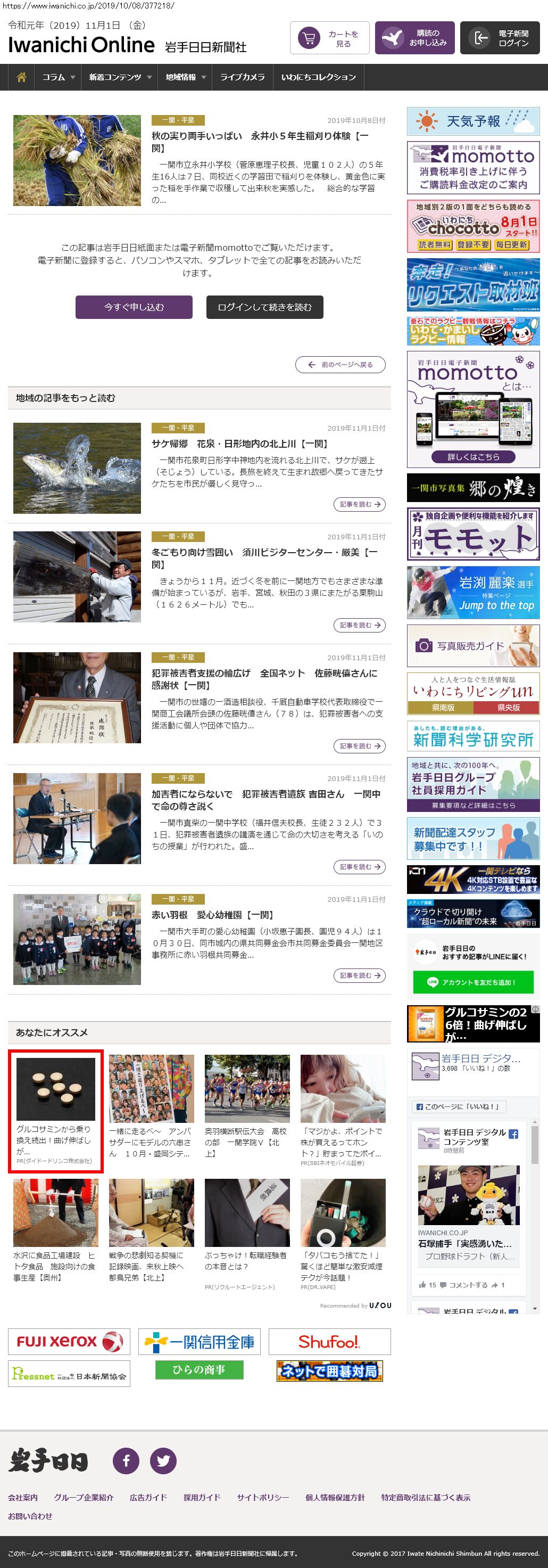548x1568 pixels.
Task: Open 会社案内 footer link
Action: (22, 1497)
